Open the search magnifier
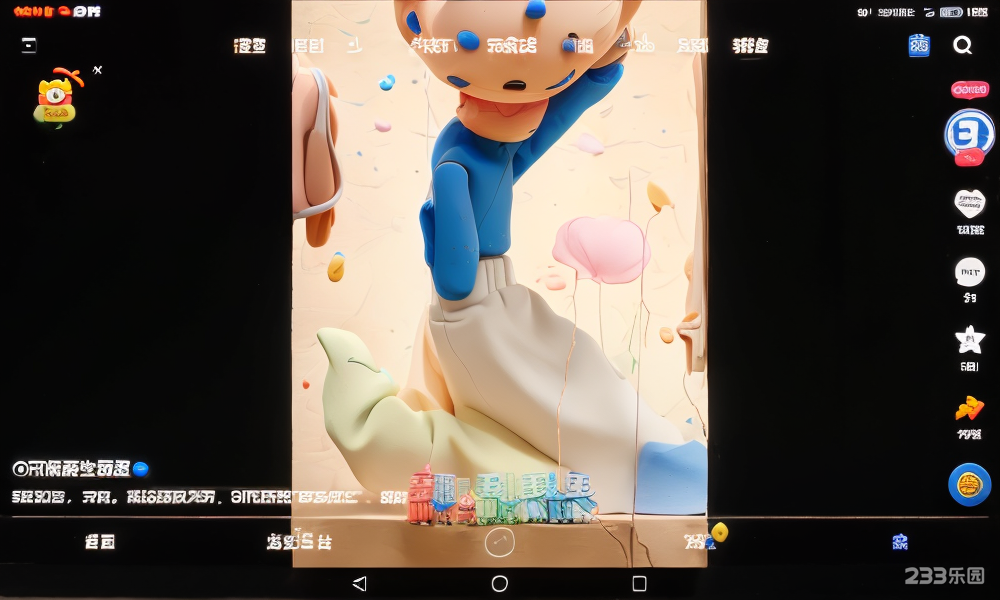Viewport: 1000px width, 600px height. click(962, 45)
